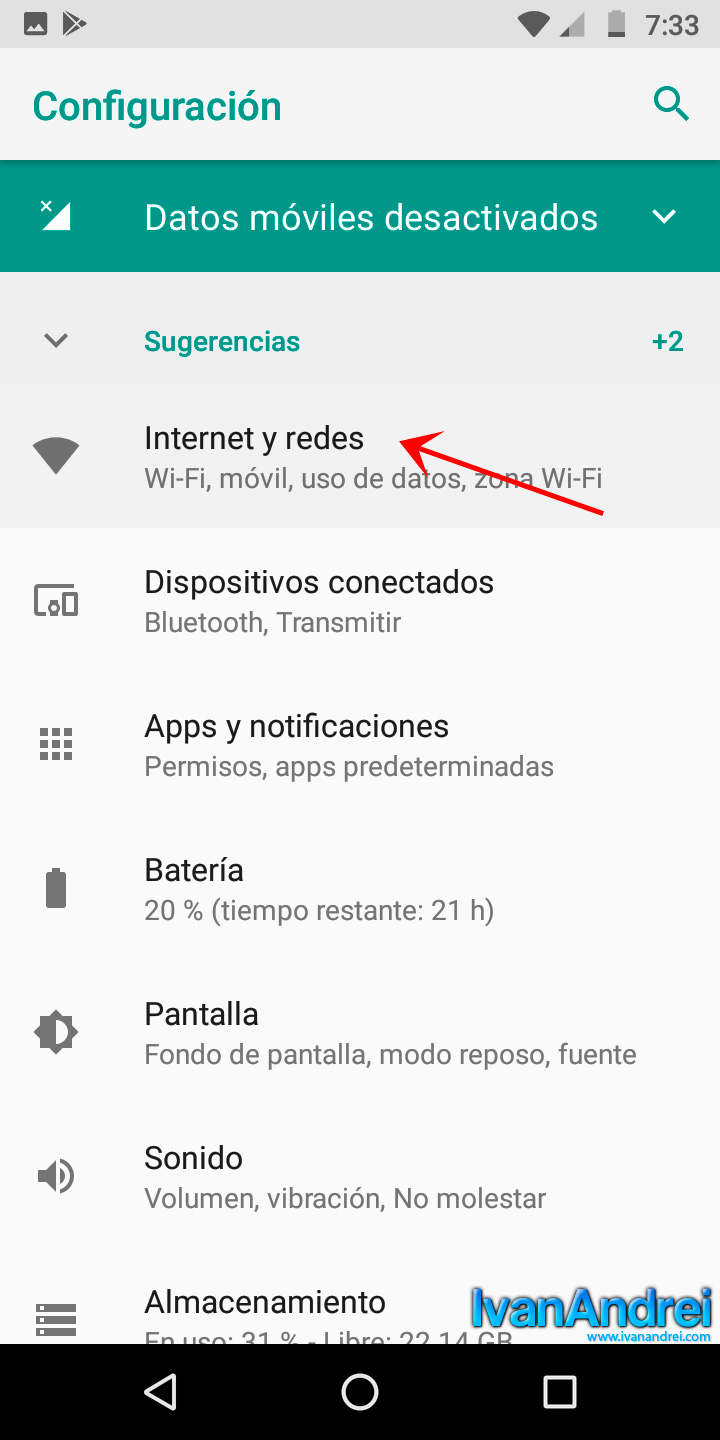Viewport: 720px width, 1440px height.
Task: Tap the battery icon beside Batería
Action: tap(56, 888)
